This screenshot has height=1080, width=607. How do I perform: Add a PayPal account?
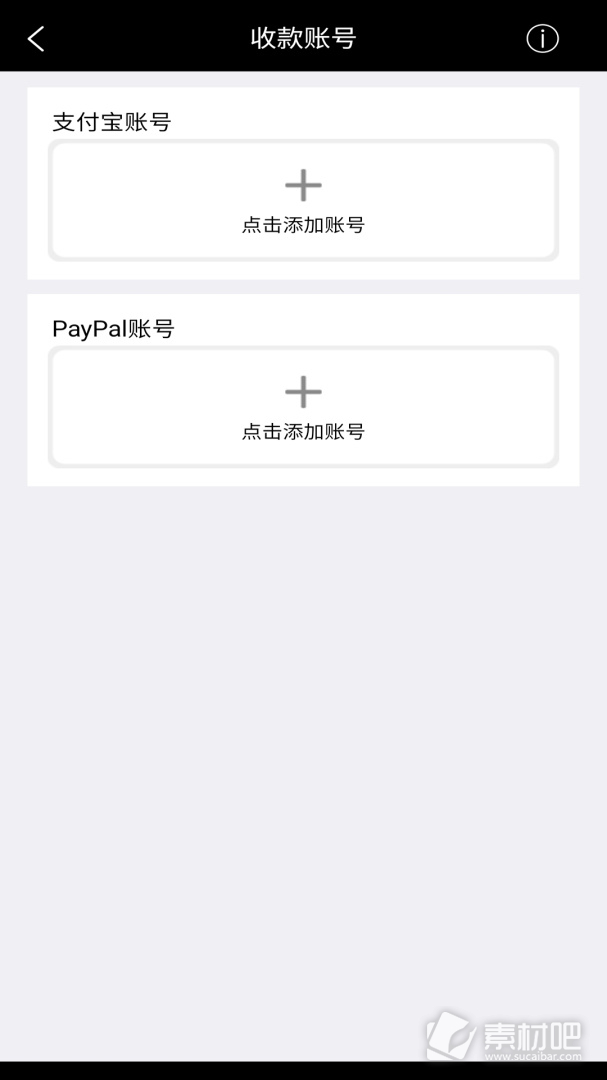click(303, 407)
